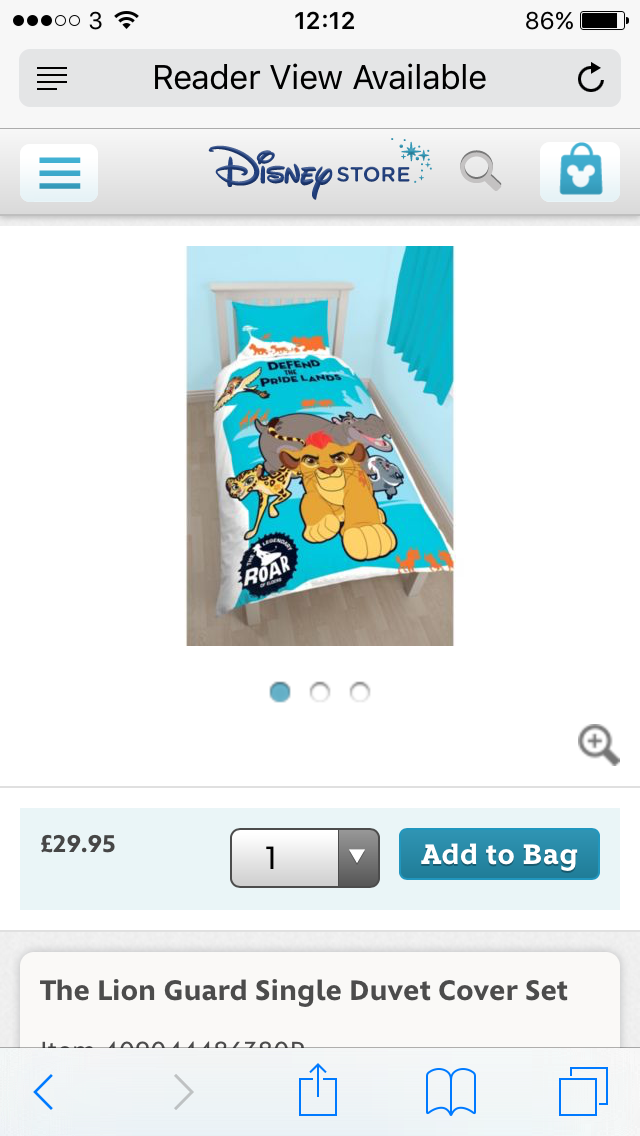Tap the address bar

[x=320, y=78]
